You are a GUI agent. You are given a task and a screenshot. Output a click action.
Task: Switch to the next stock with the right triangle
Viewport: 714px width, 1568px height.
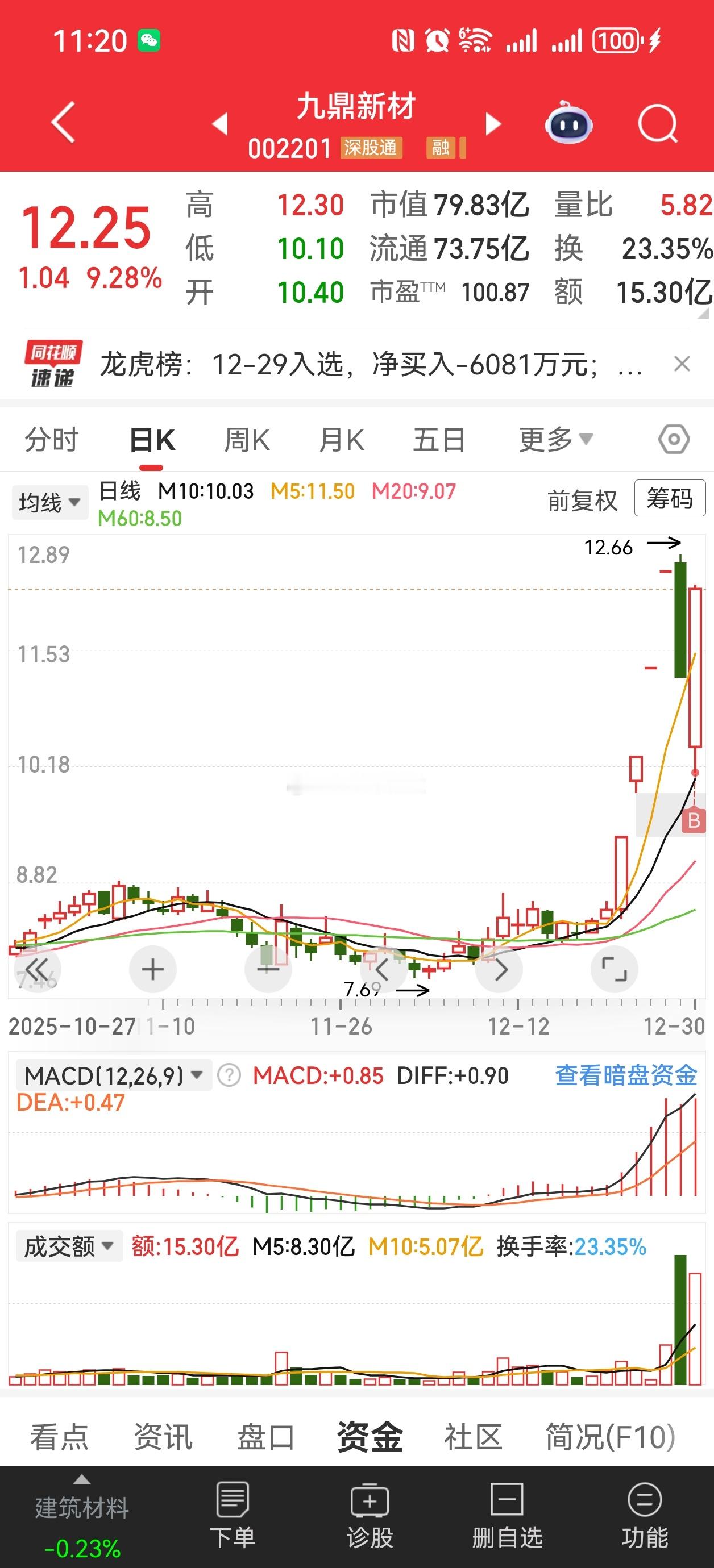pos(493,124)
